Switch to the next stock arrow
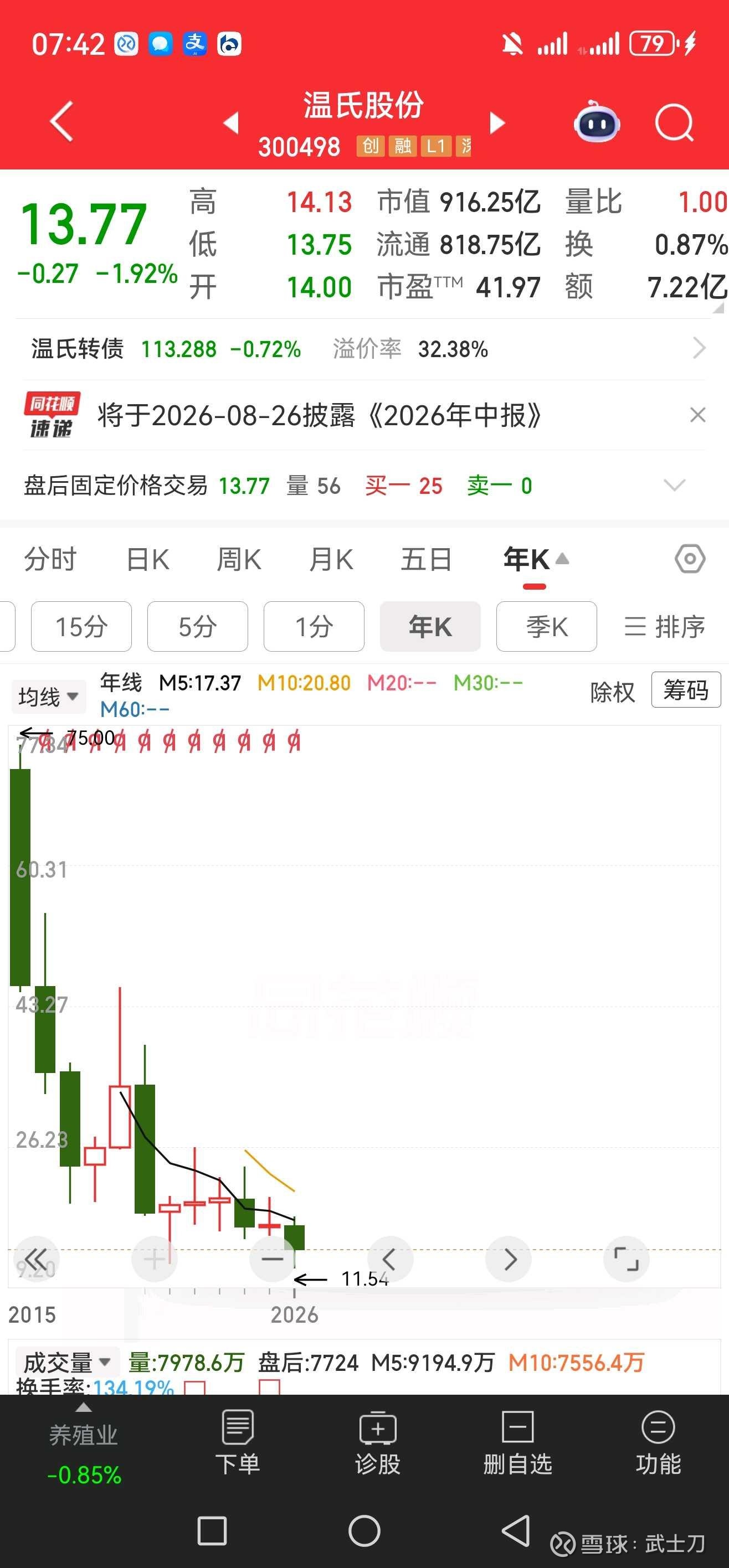This screenshot has width=729, height=1568. point(497,123)
